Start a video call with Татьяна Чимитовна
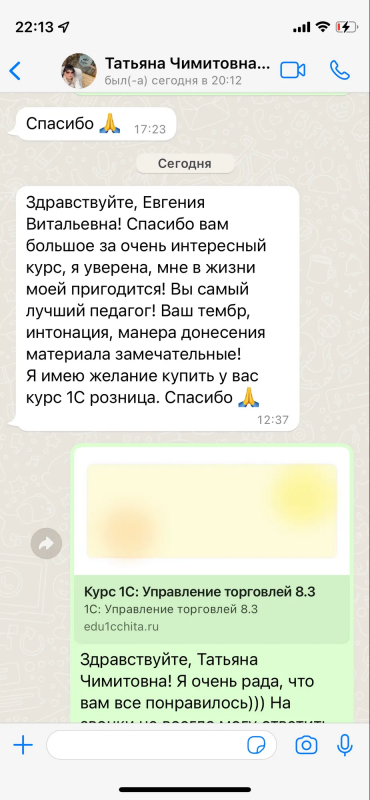Viewport: 370px width, 800px height. [293, 70]
